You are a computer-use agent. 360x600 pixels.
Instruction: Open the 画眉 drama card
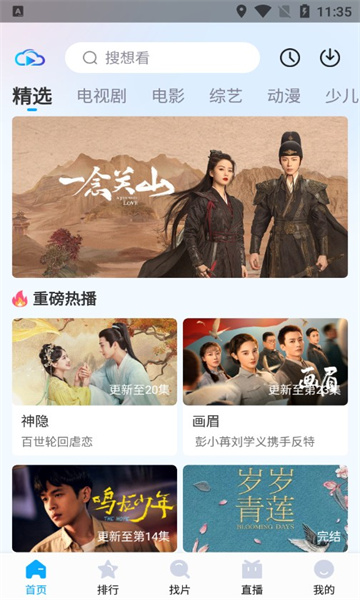[x=266, y=386]
